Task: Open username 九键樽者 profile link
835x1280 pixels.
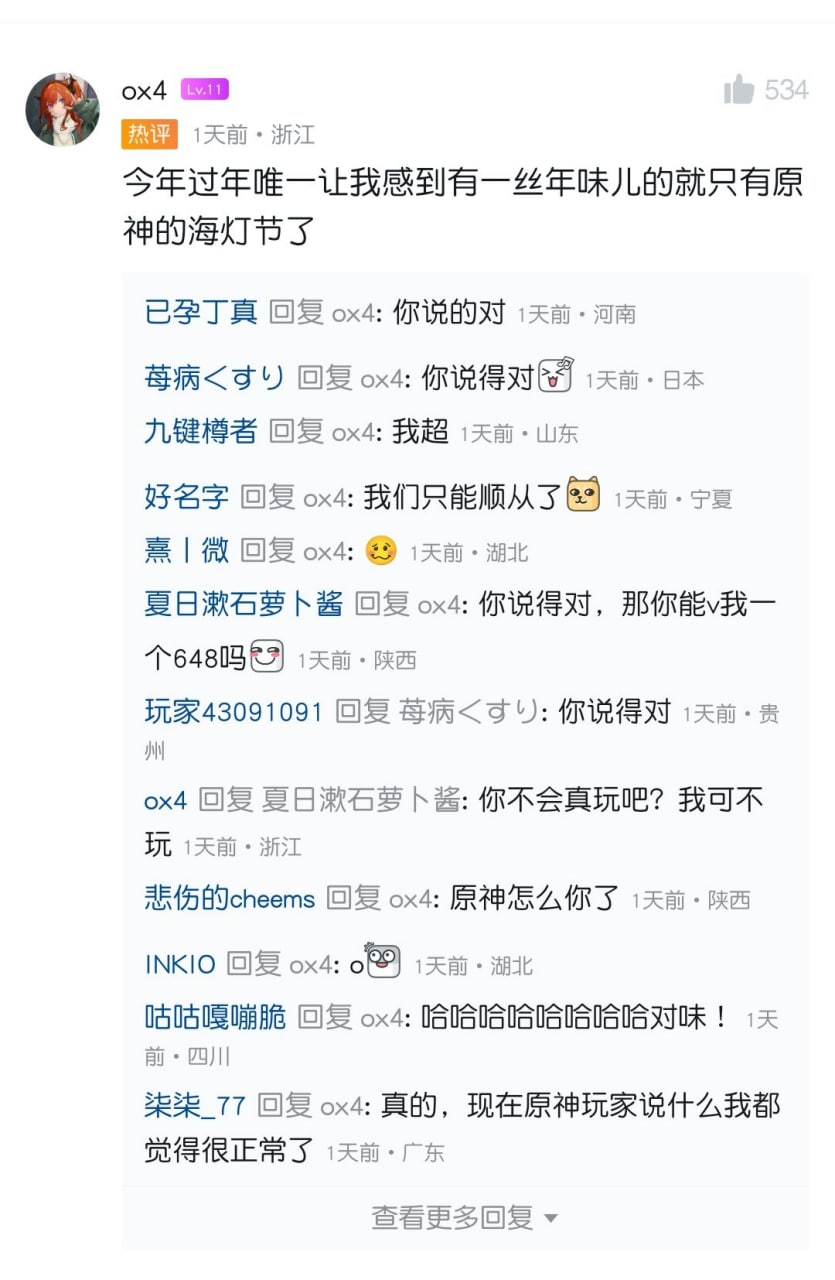Action: coord(201,431)
